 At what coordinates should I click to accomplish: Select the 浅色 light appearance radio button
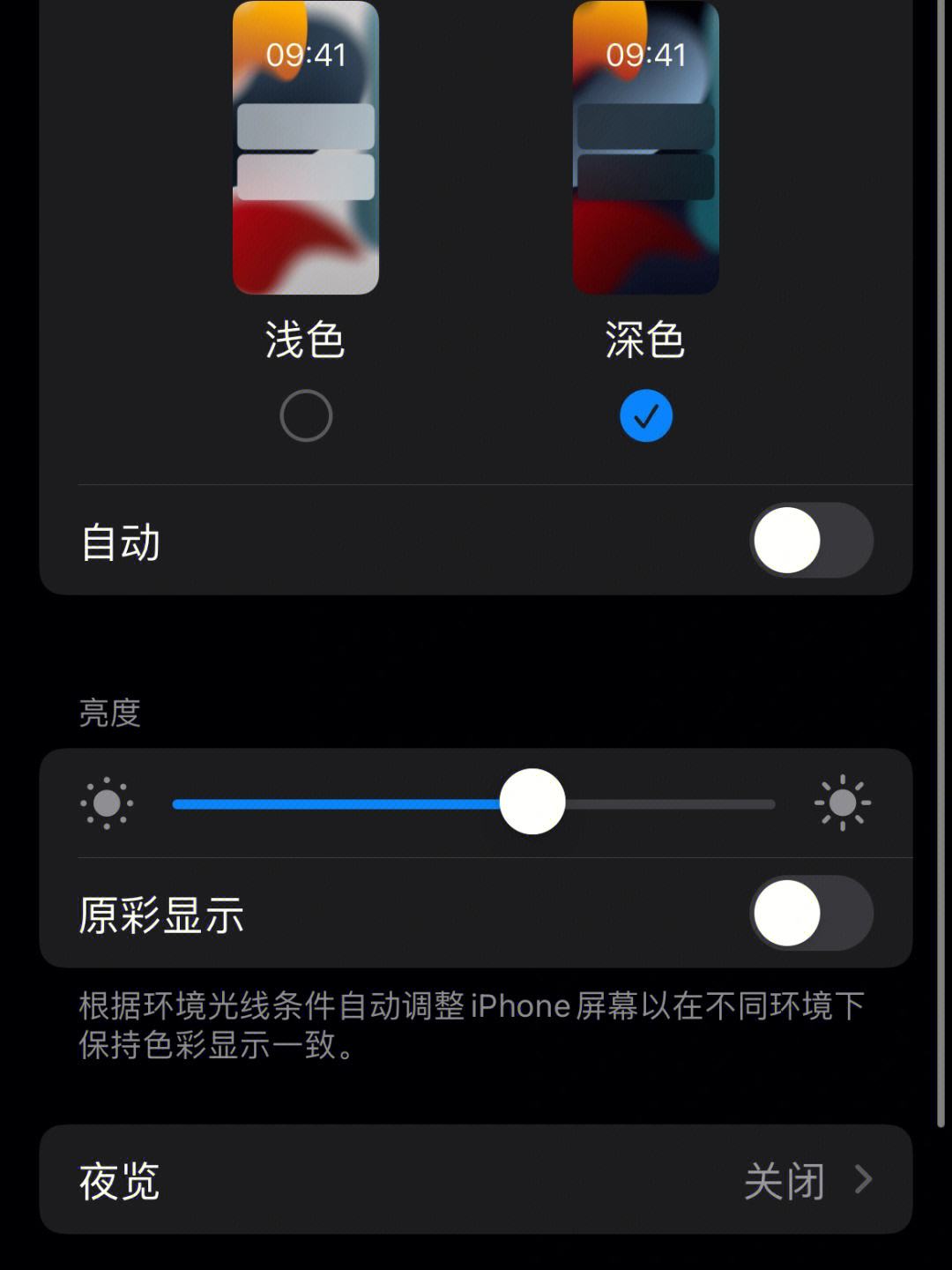pyautogui.click(x=306, y=415)
